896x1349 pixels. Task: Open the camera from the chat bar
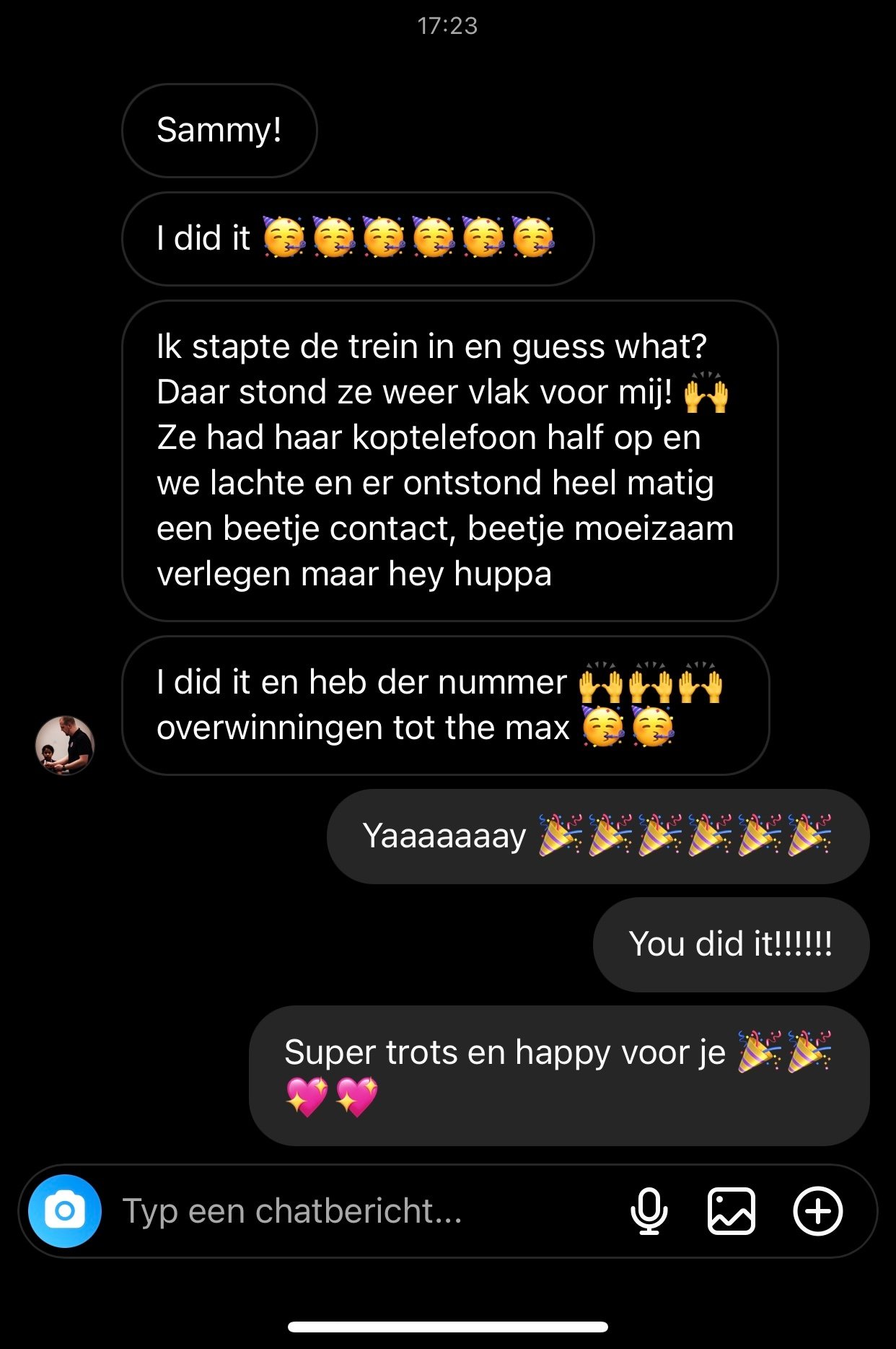point(65,1211)
